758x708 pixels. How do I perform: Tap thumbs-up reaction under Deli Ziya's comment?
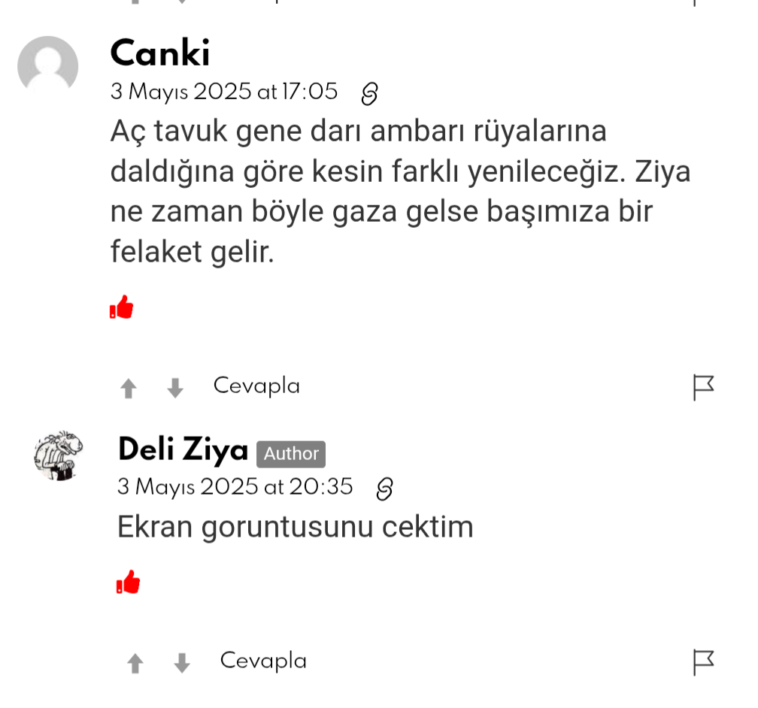(129, 582)
